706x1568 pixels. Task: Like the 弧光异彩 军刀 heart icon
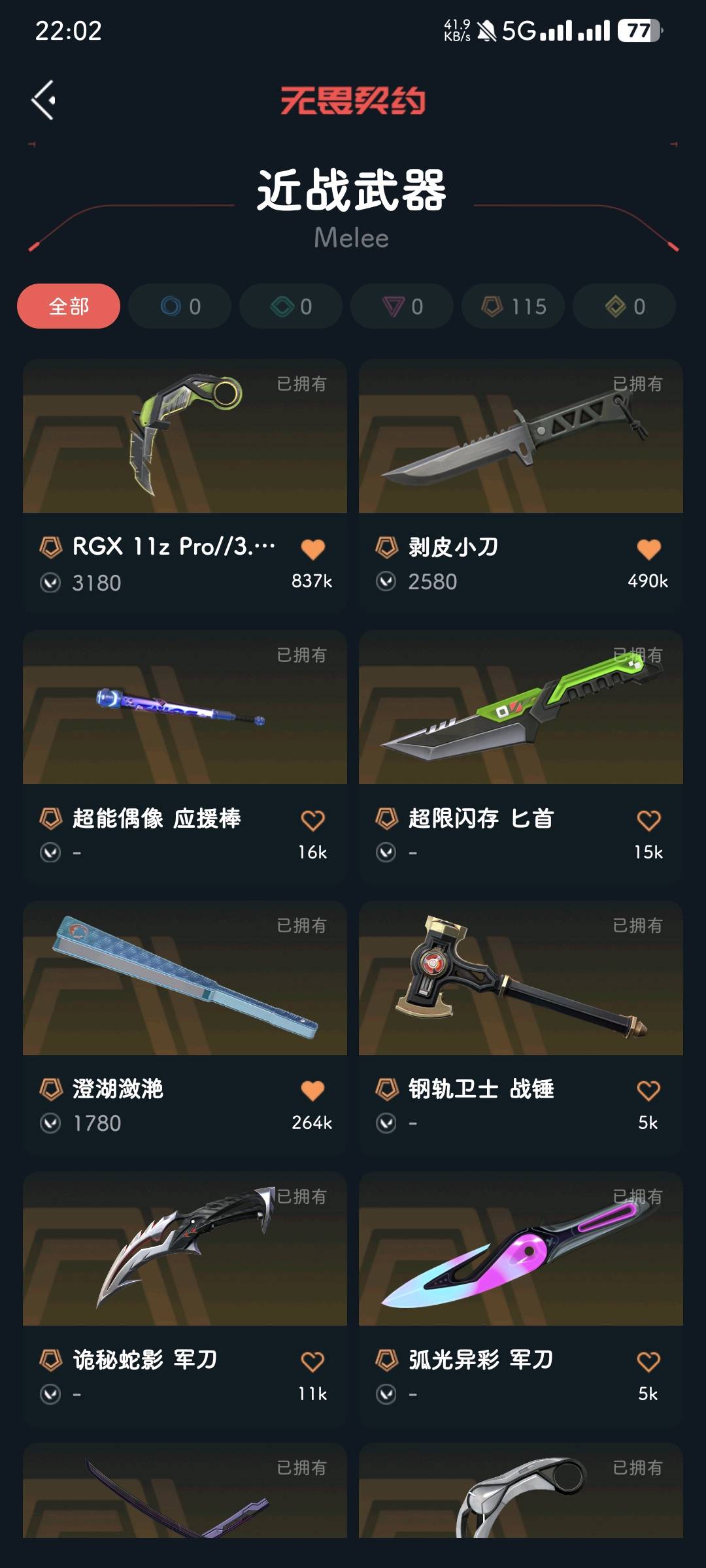[x=648, y=1362]
